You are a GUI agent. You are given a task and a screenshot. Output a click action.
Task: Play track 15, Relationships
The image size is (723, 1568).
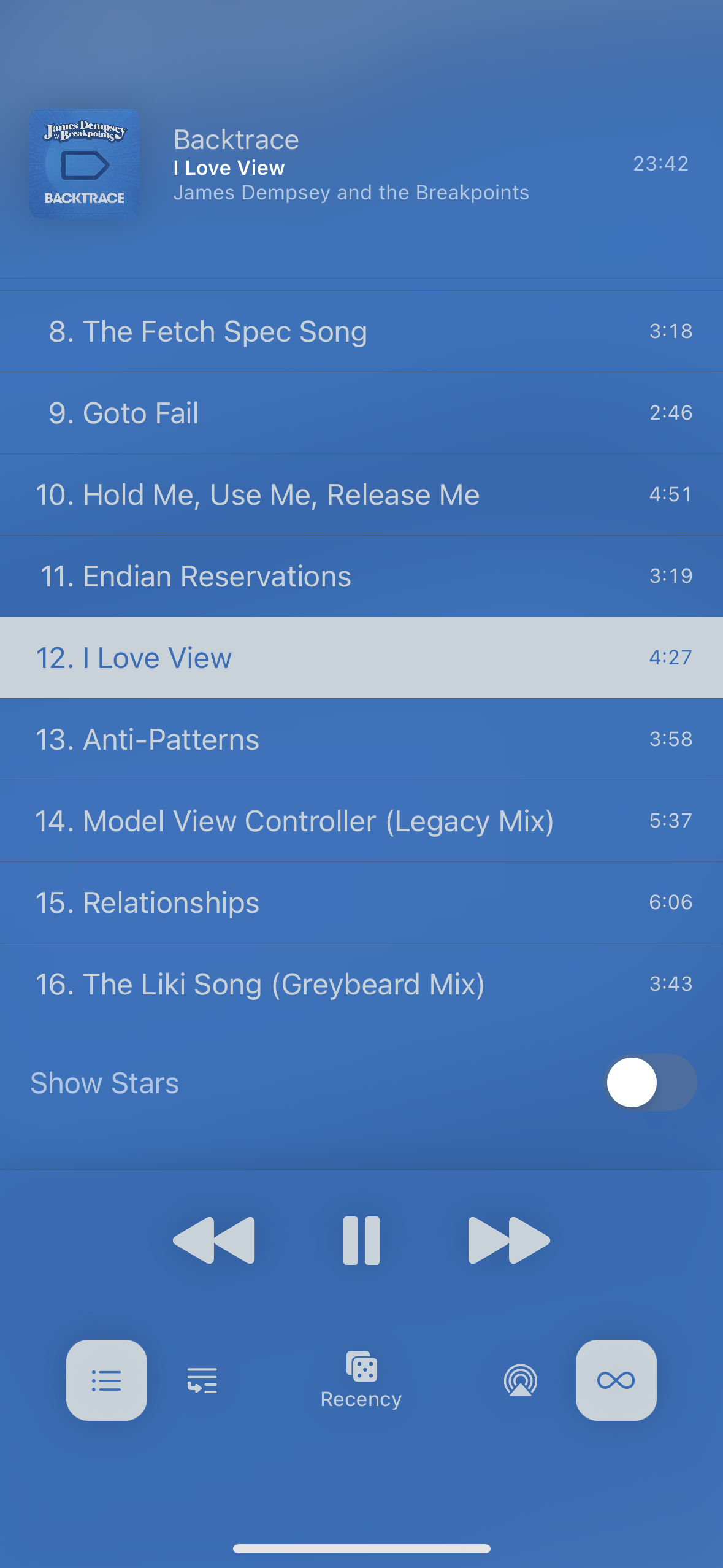[361, 902]
